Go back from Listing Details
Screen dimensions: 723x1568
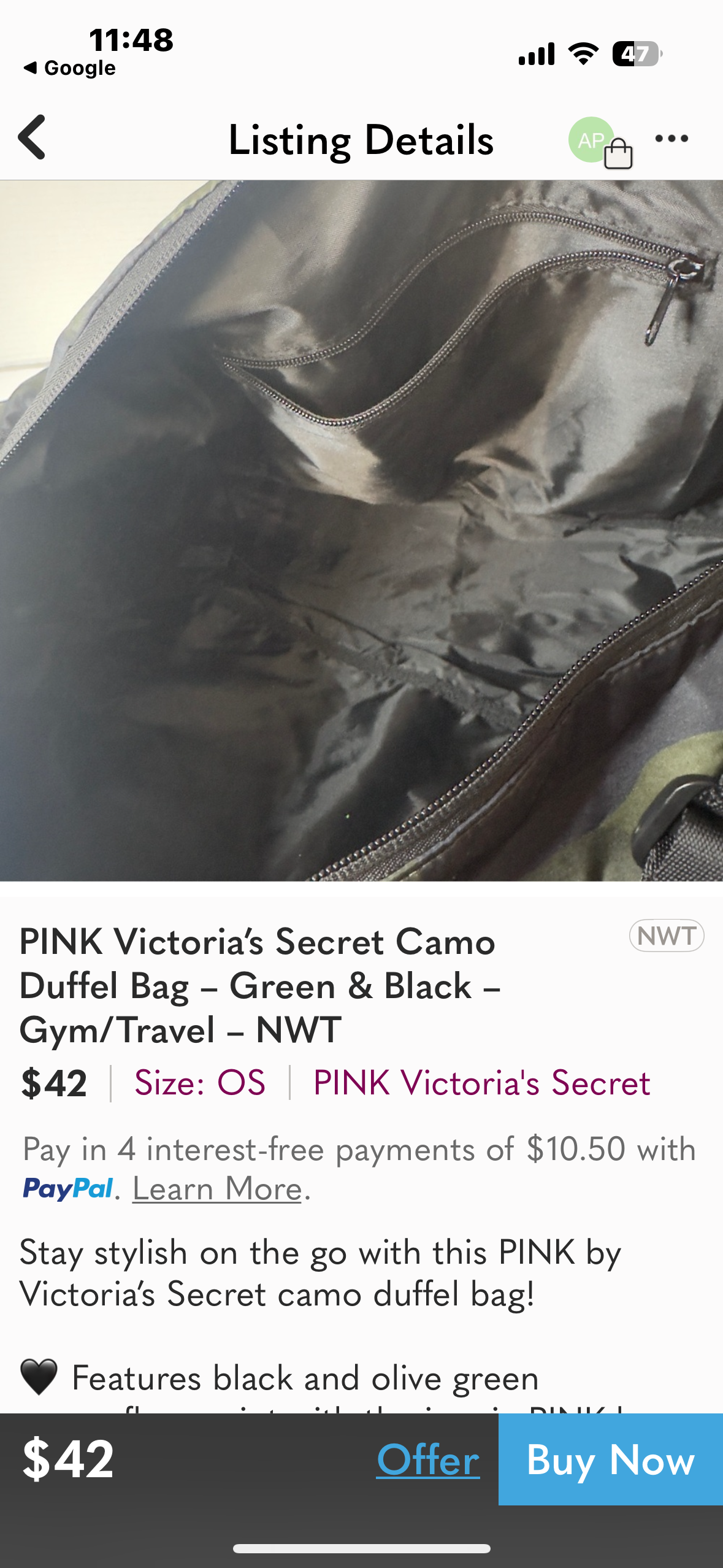[x=33, y=137]
